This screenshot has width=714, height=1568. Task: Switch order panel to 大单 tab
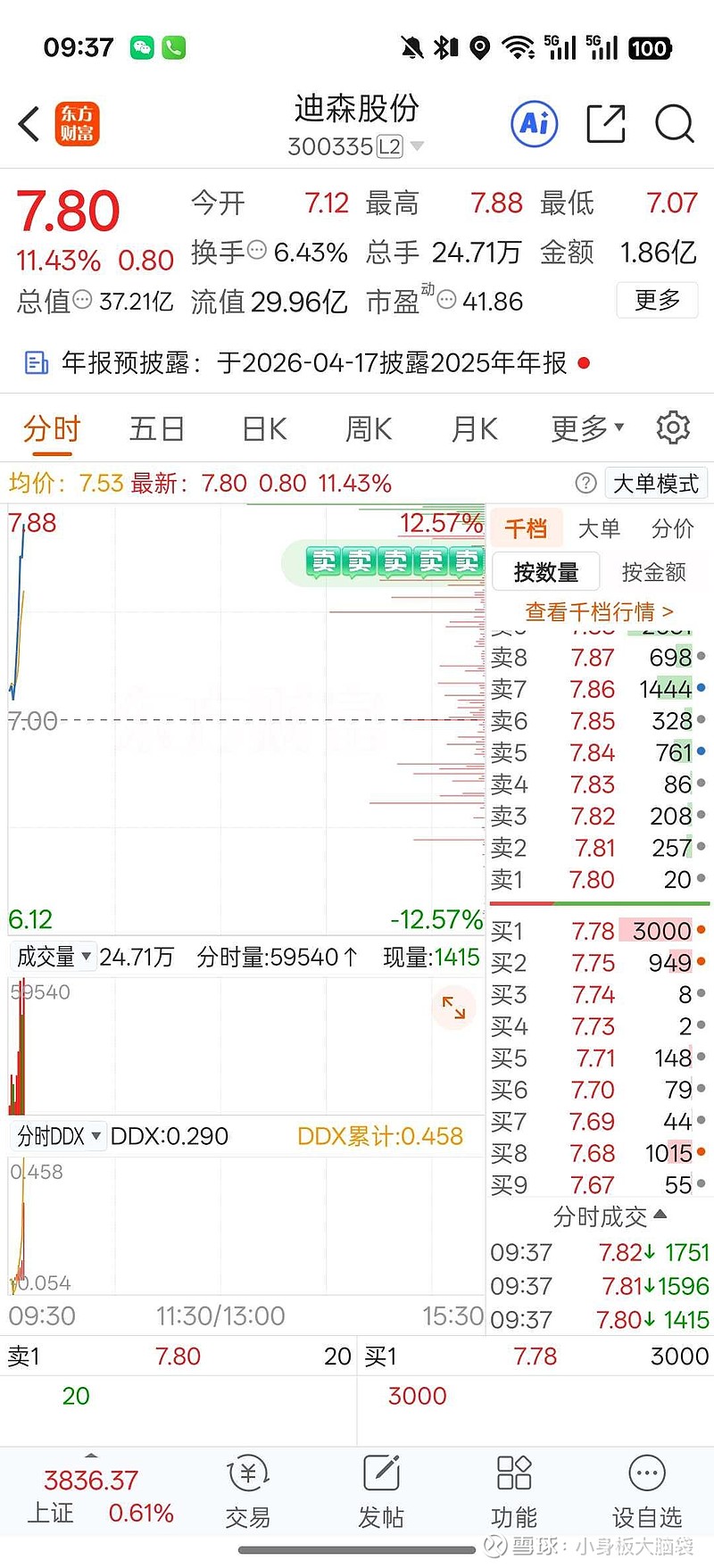click(x=599, y=528)
